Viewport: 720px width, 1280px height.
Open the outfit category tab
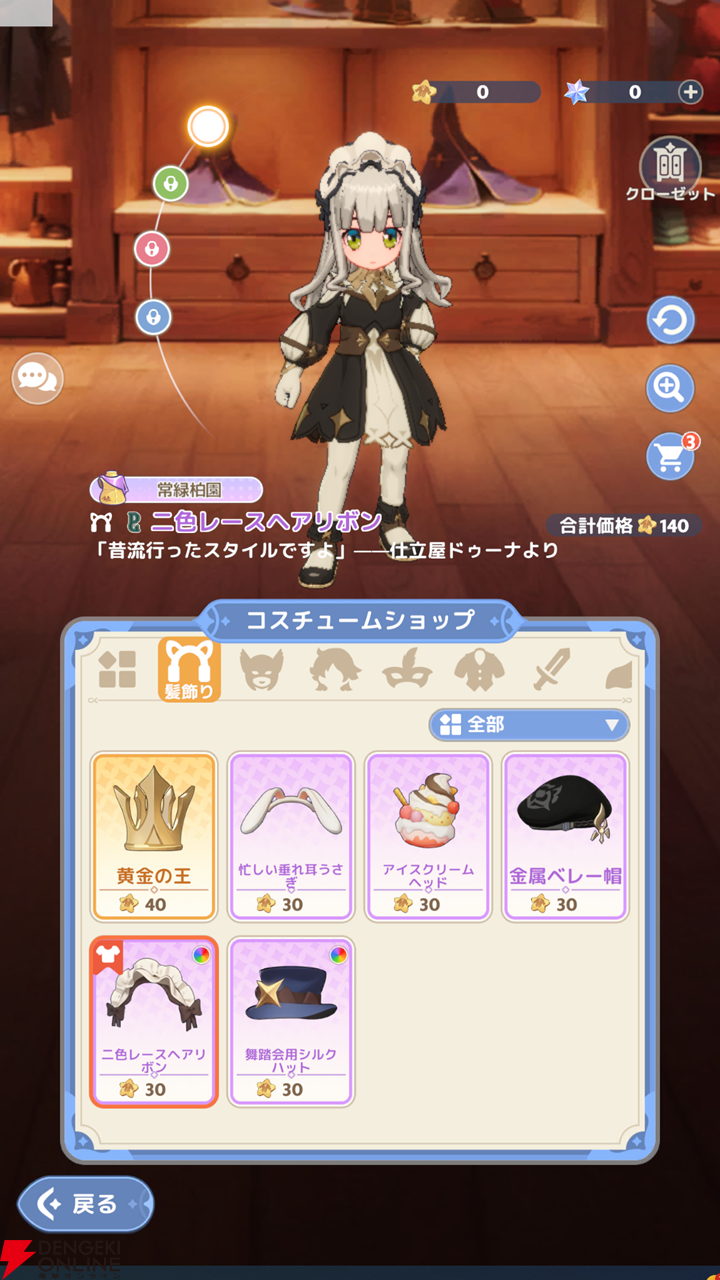[480, 669]
